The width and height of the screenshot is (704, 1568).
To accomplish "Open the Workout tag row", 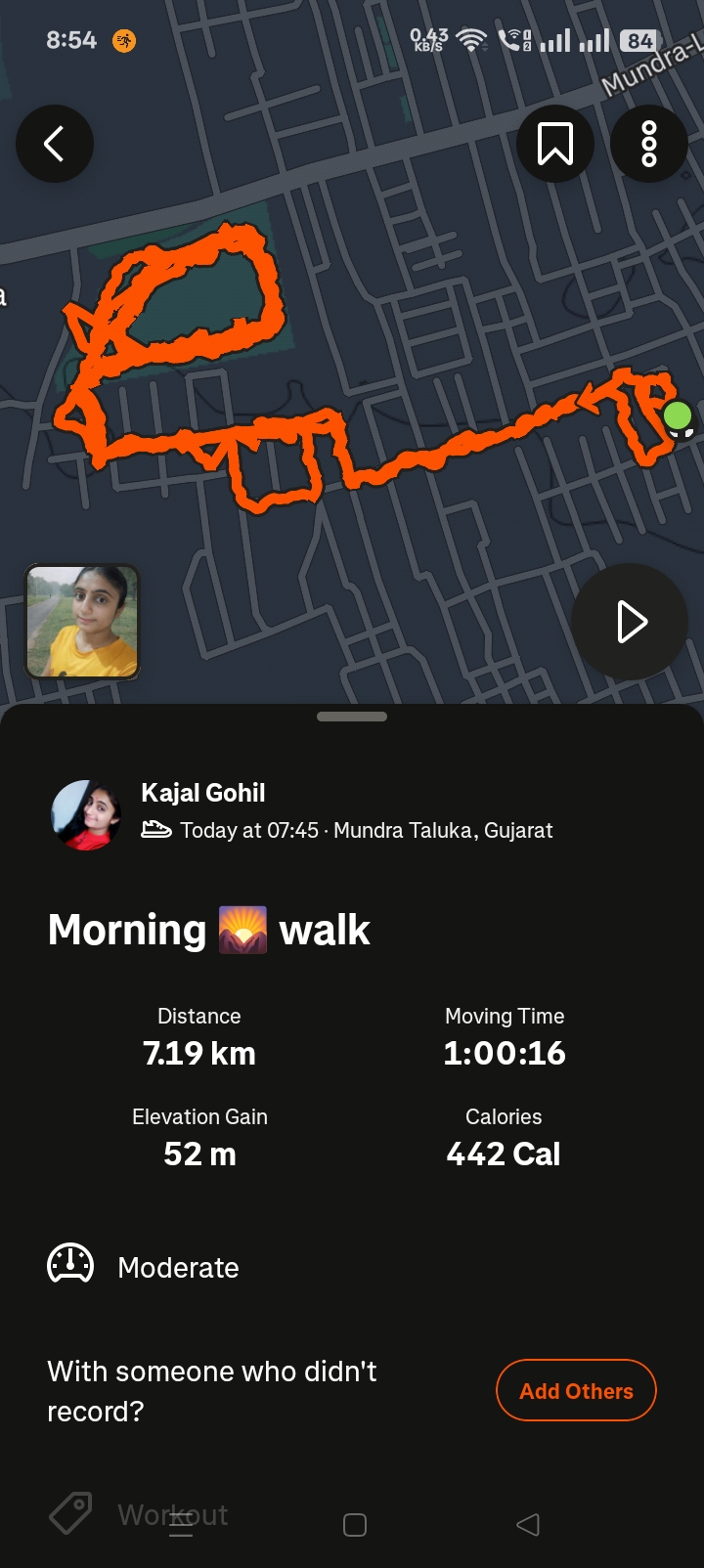I will pos(70,1513).
